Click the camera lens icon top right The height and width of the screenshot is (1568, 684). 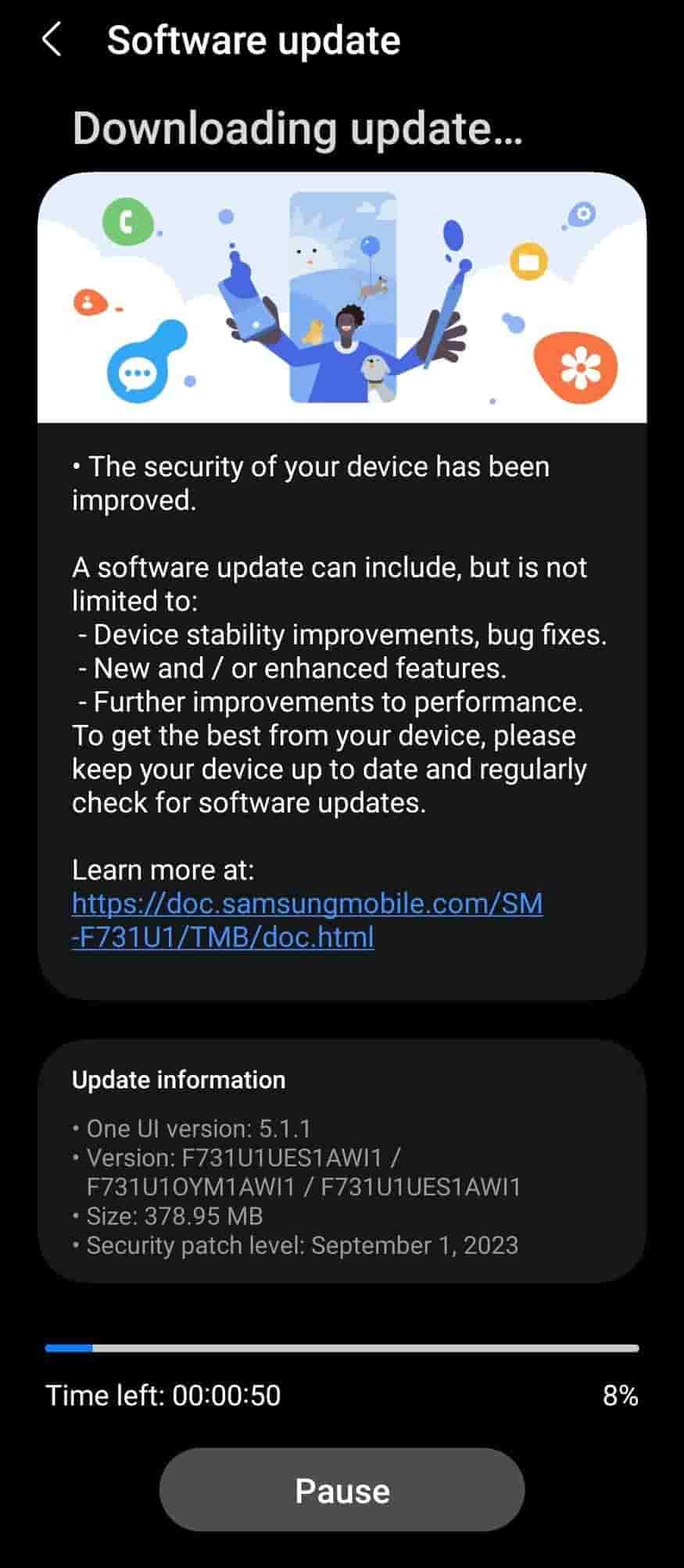tap(582, 213)
